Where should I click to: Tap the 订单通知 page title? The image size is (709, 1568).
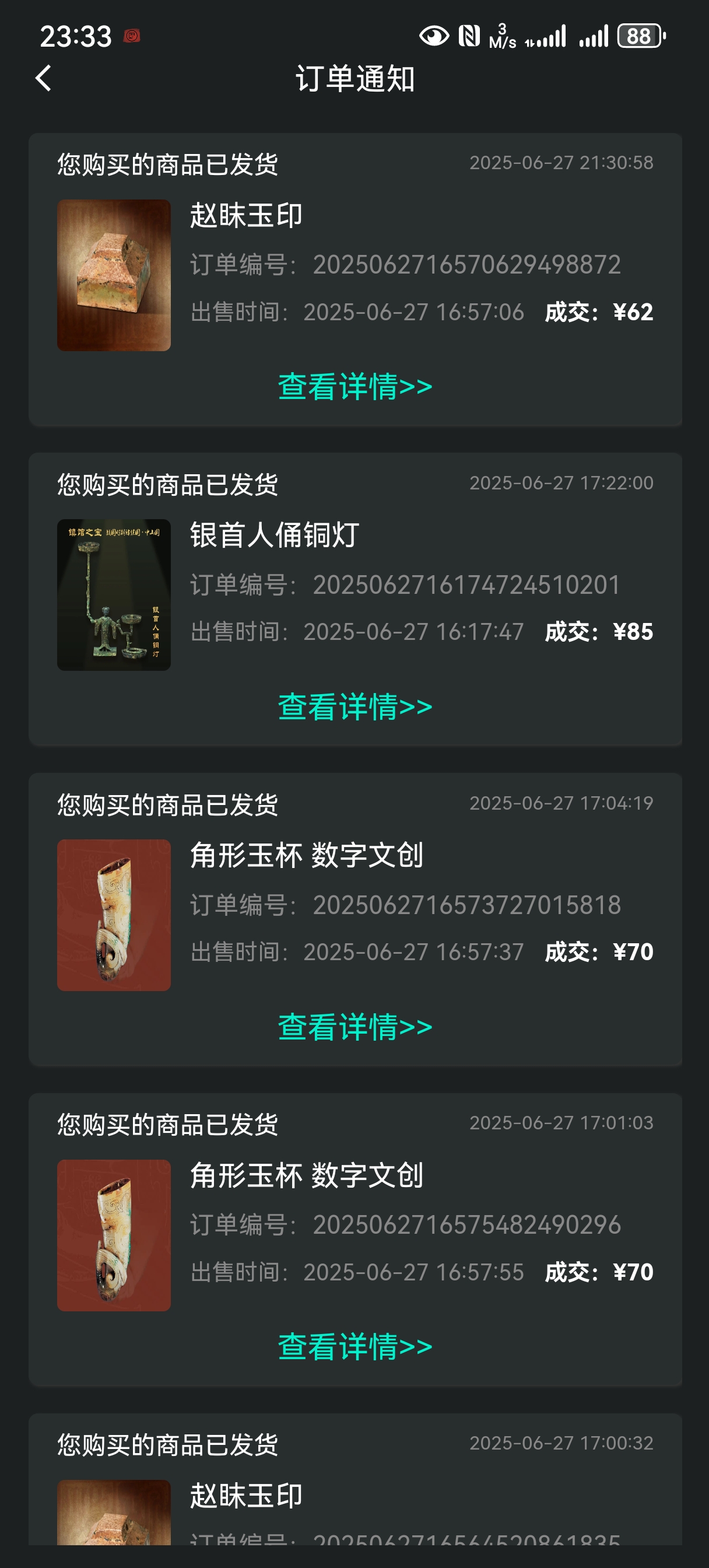[354, 80]
